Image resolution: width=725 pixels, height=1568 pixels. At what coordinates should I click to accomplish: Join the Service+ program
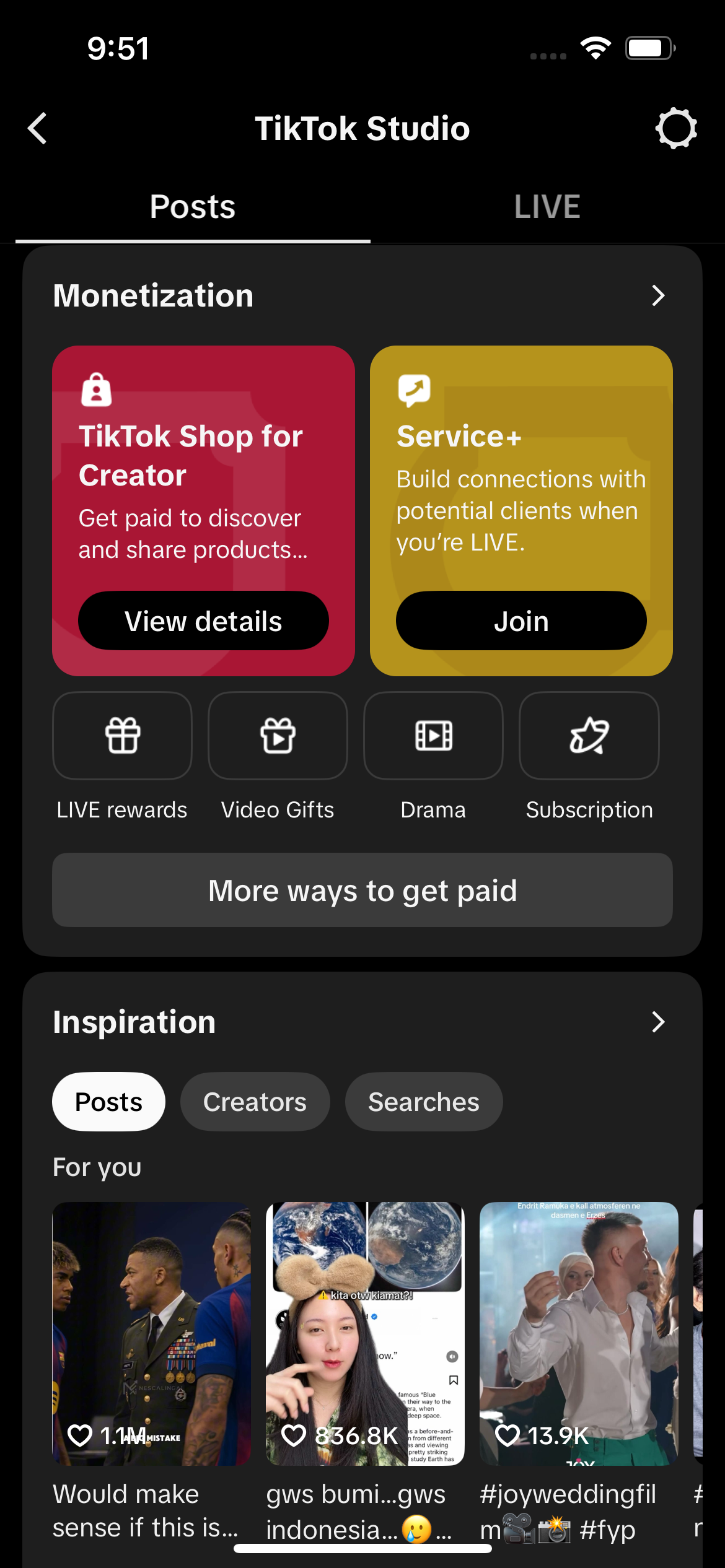[521, 621]
